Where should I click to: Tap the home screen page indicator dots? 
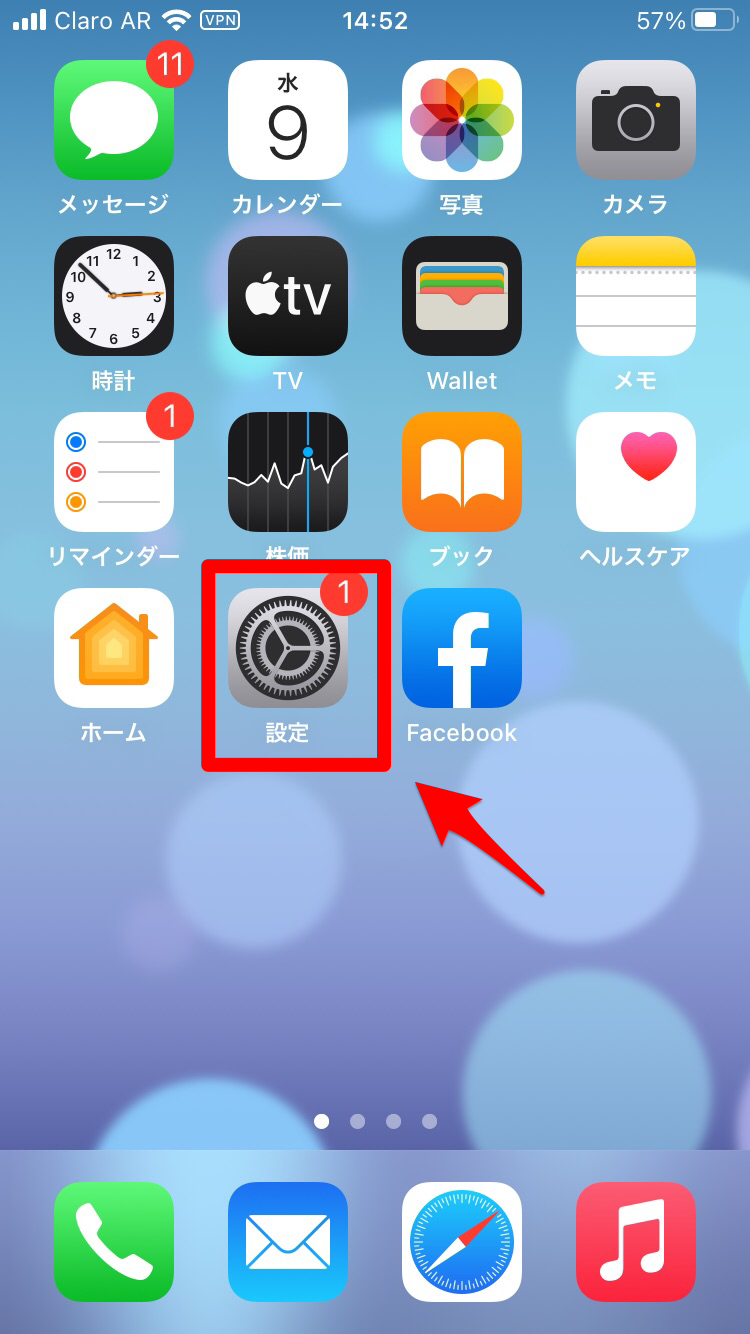375,1121
